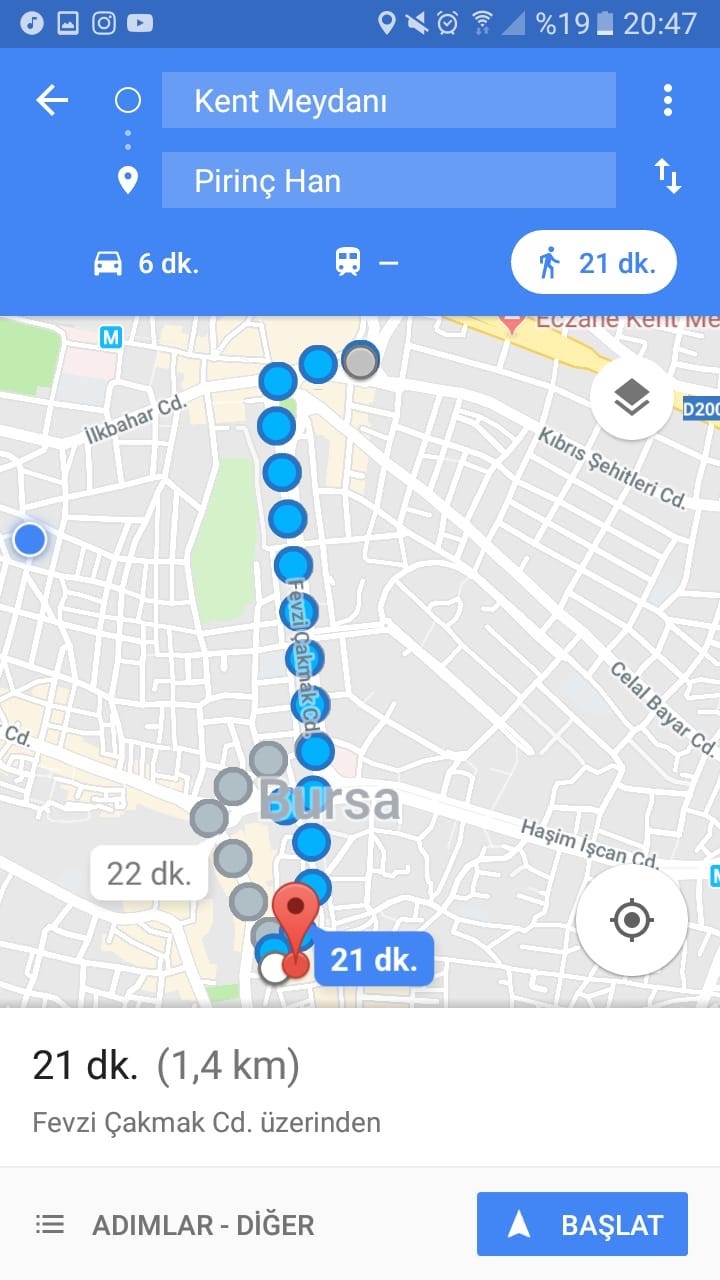Screen dimensions: 720x1280
Task: Open ADIMLAR - DİĞER steps list
Action: click(x=175, y=1224)
